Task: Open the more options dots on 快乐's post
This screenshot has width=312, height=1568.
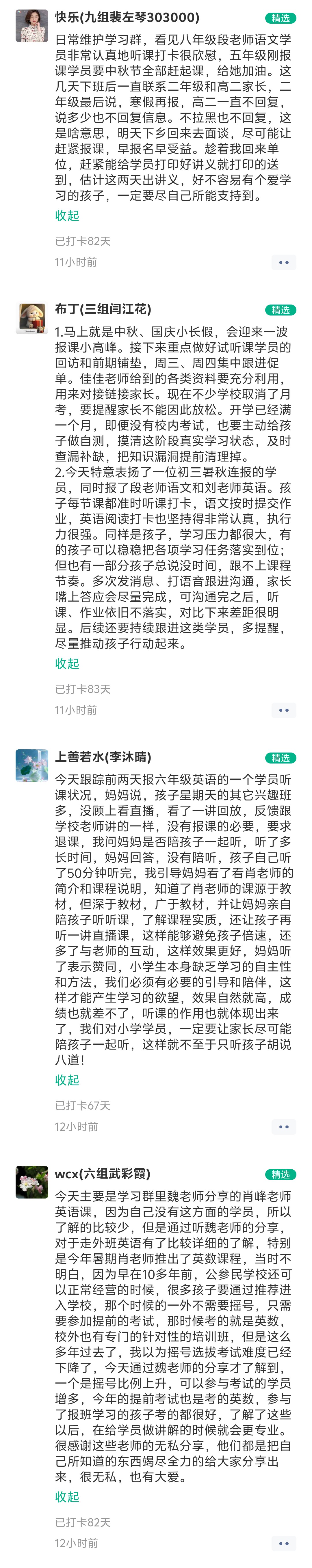Action: [x=283, y=262]
